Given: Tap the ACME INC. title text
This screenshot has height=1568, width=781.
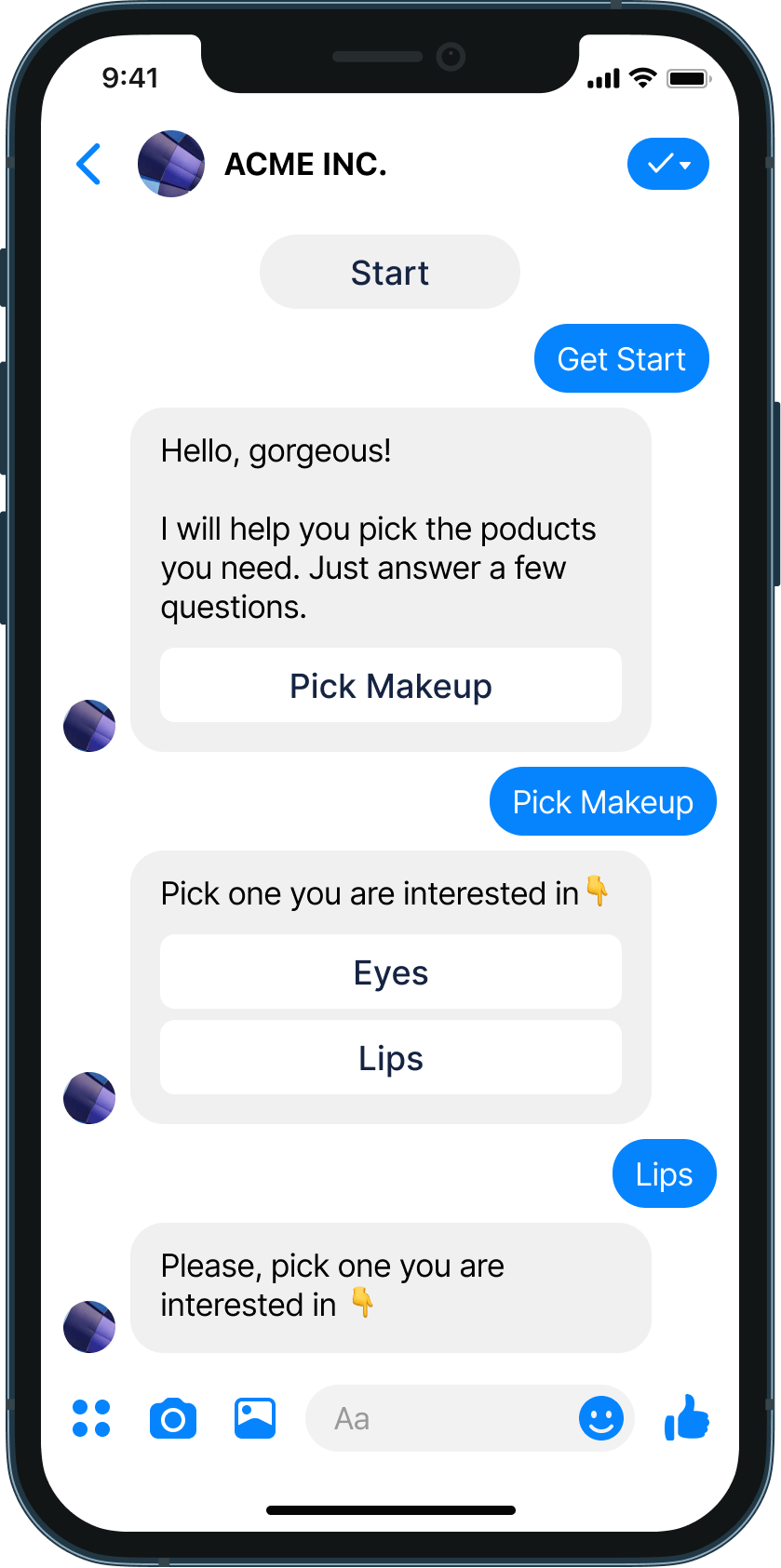Looking at the screenshot, I should point(305,164).
